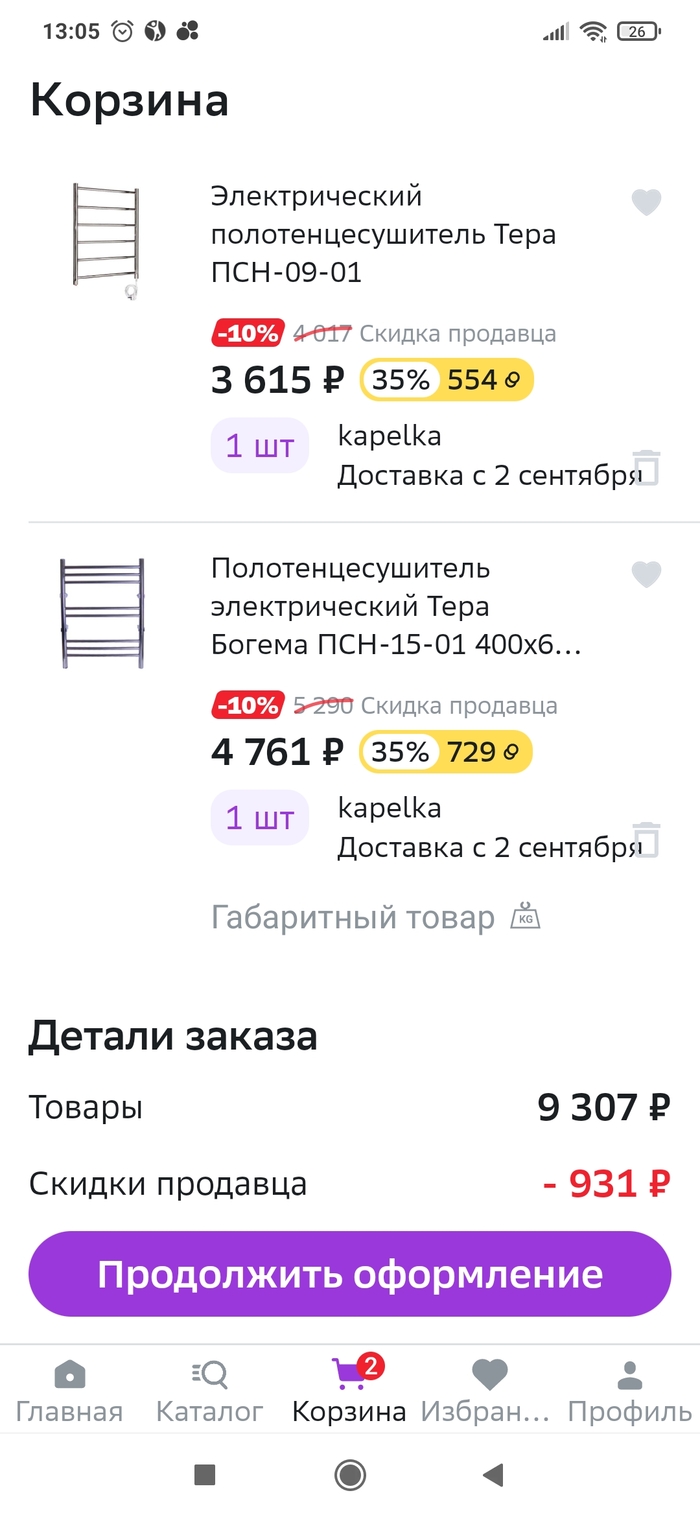
Task: Go to the Главная tab
Action: (x=69, y=1391)
